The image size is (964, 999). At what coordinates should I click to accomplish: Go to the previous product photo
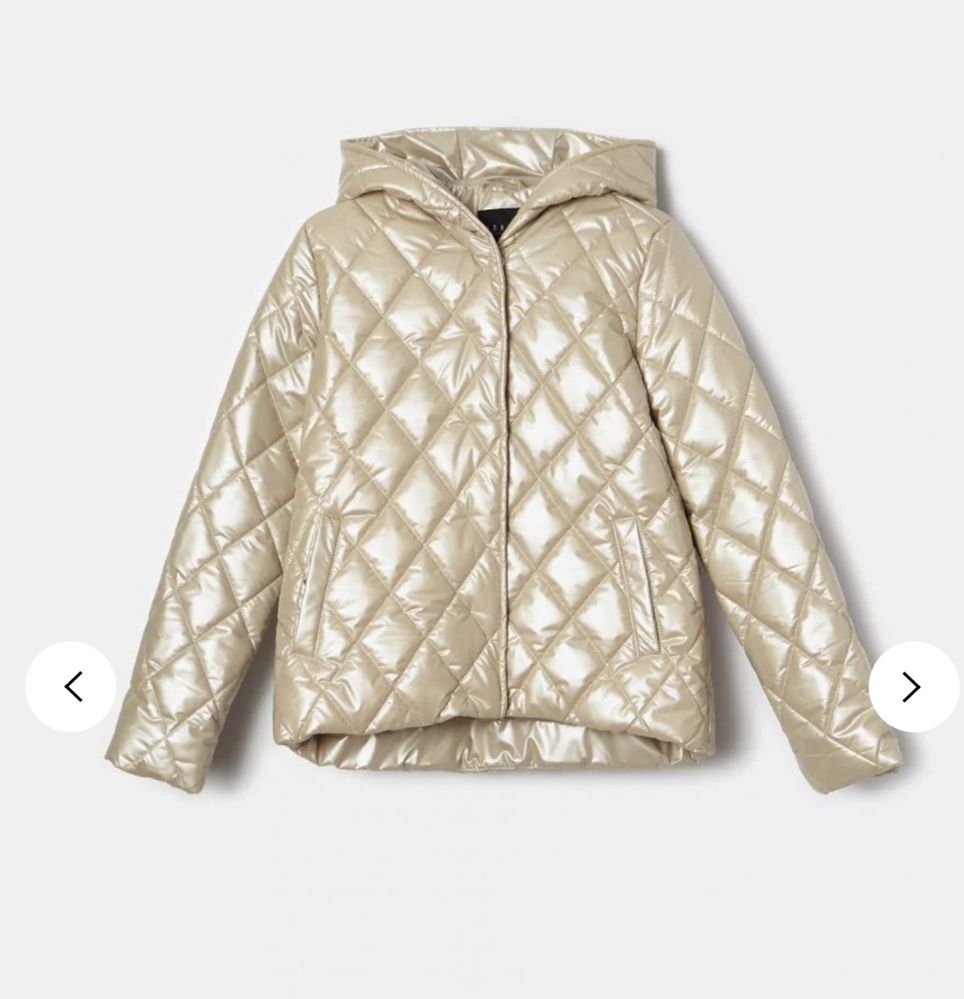(x=71, y=687)
